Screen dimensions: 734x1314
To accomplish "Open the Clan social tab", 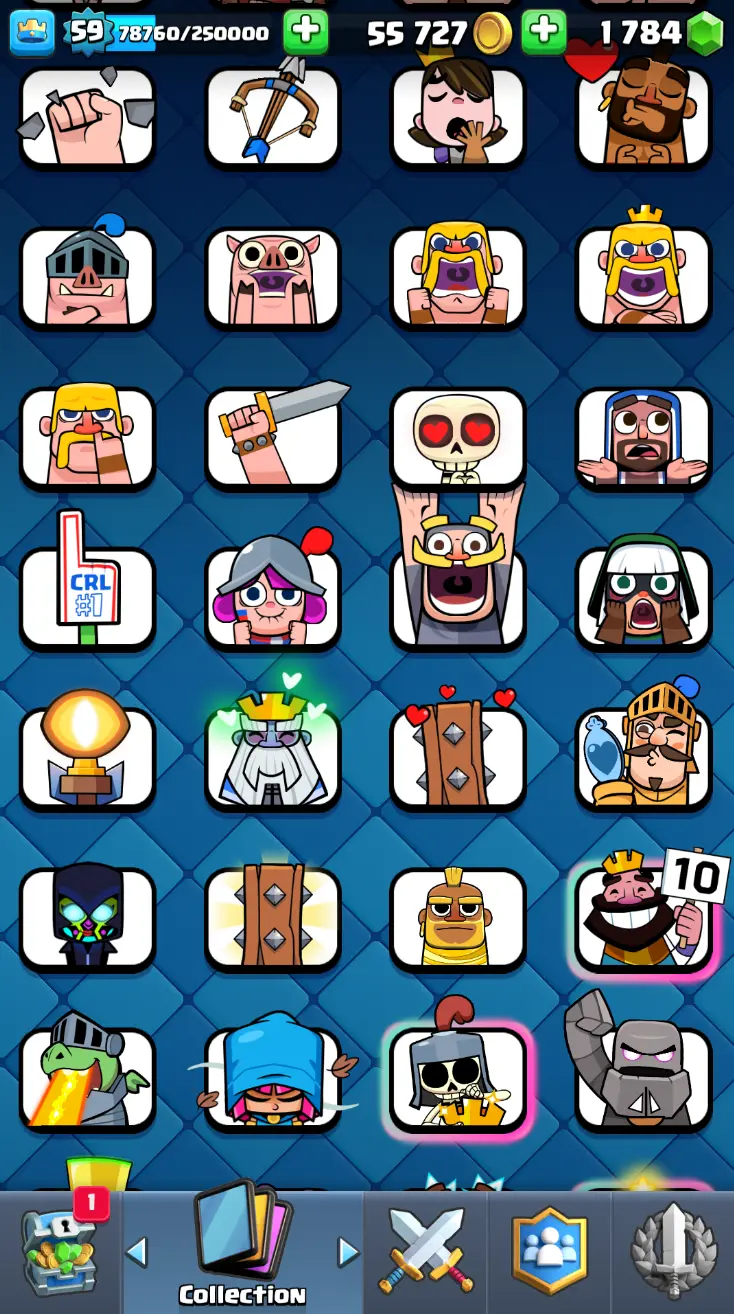I will (549, 1250).
